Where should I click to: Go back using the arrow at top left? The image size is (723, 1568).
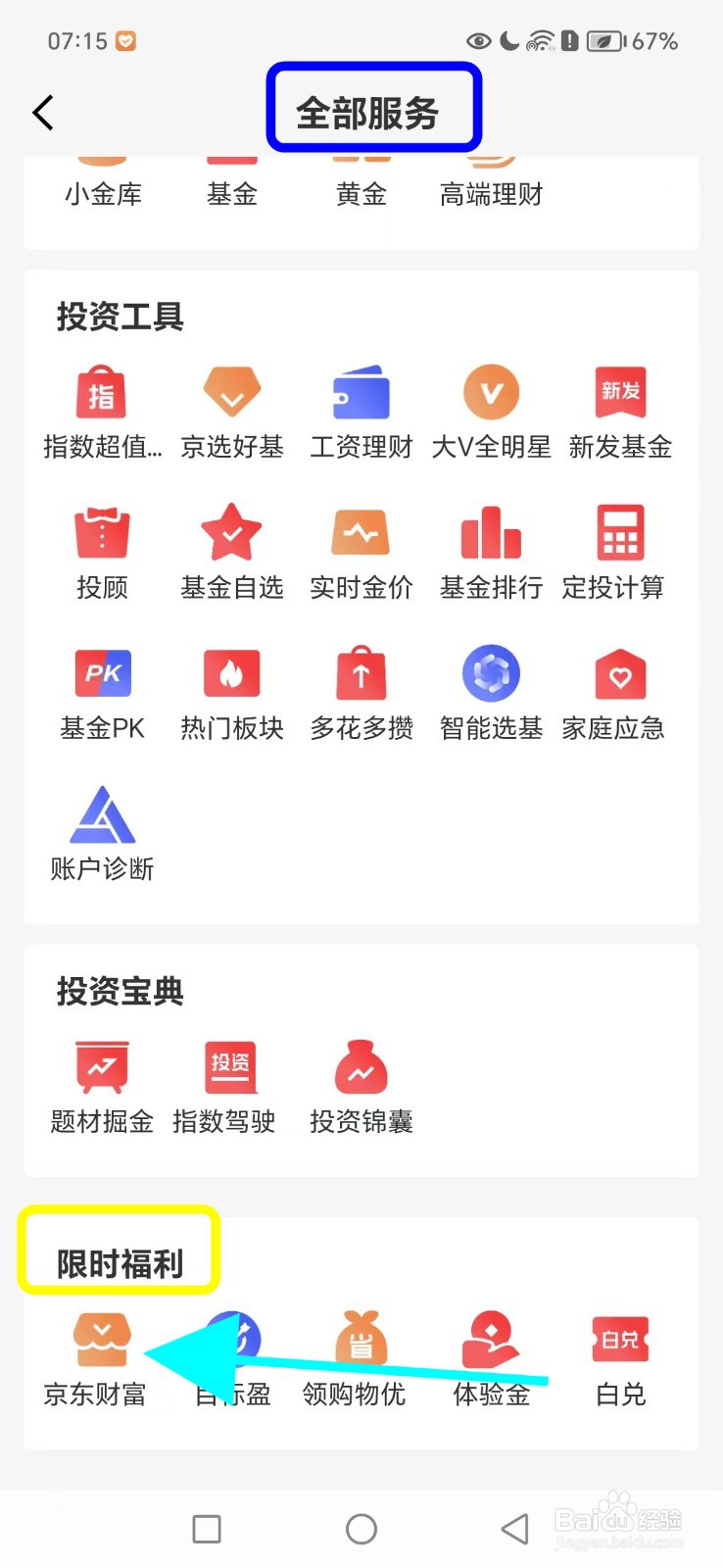click(x=42, y=112)
